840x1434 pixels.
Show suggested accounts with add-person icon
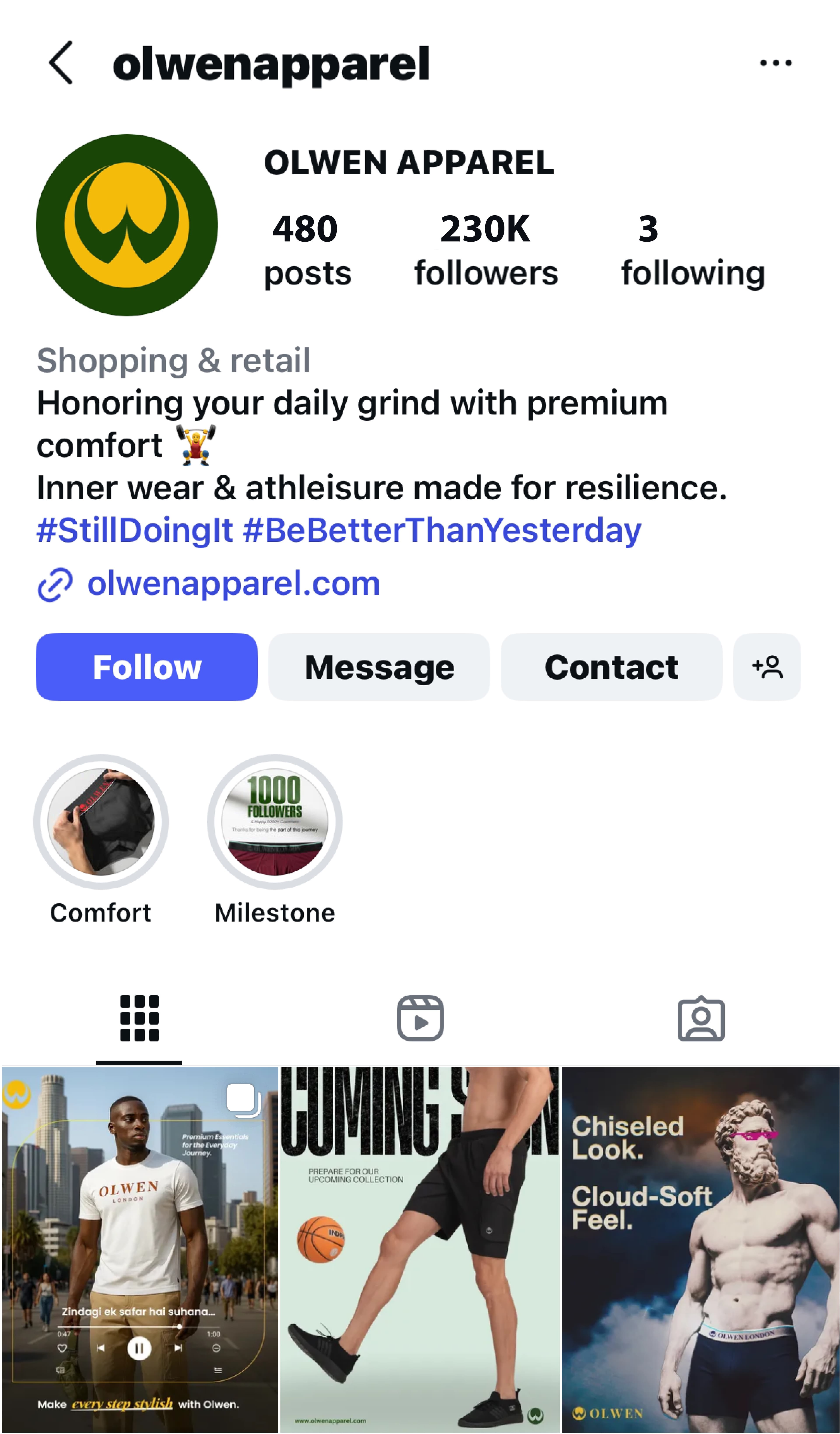767,667
